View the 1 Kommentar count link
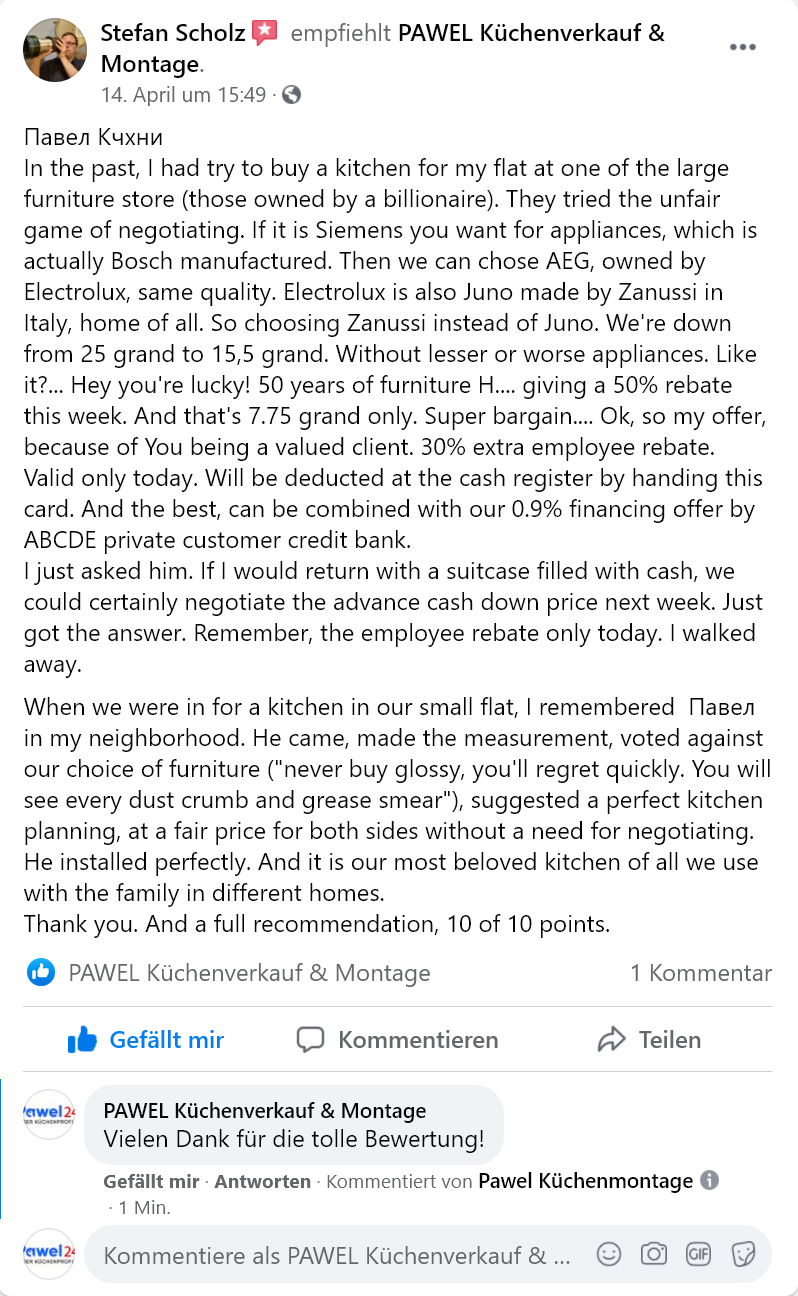This screenshot has width=798, height=1296. coord(700,973)
